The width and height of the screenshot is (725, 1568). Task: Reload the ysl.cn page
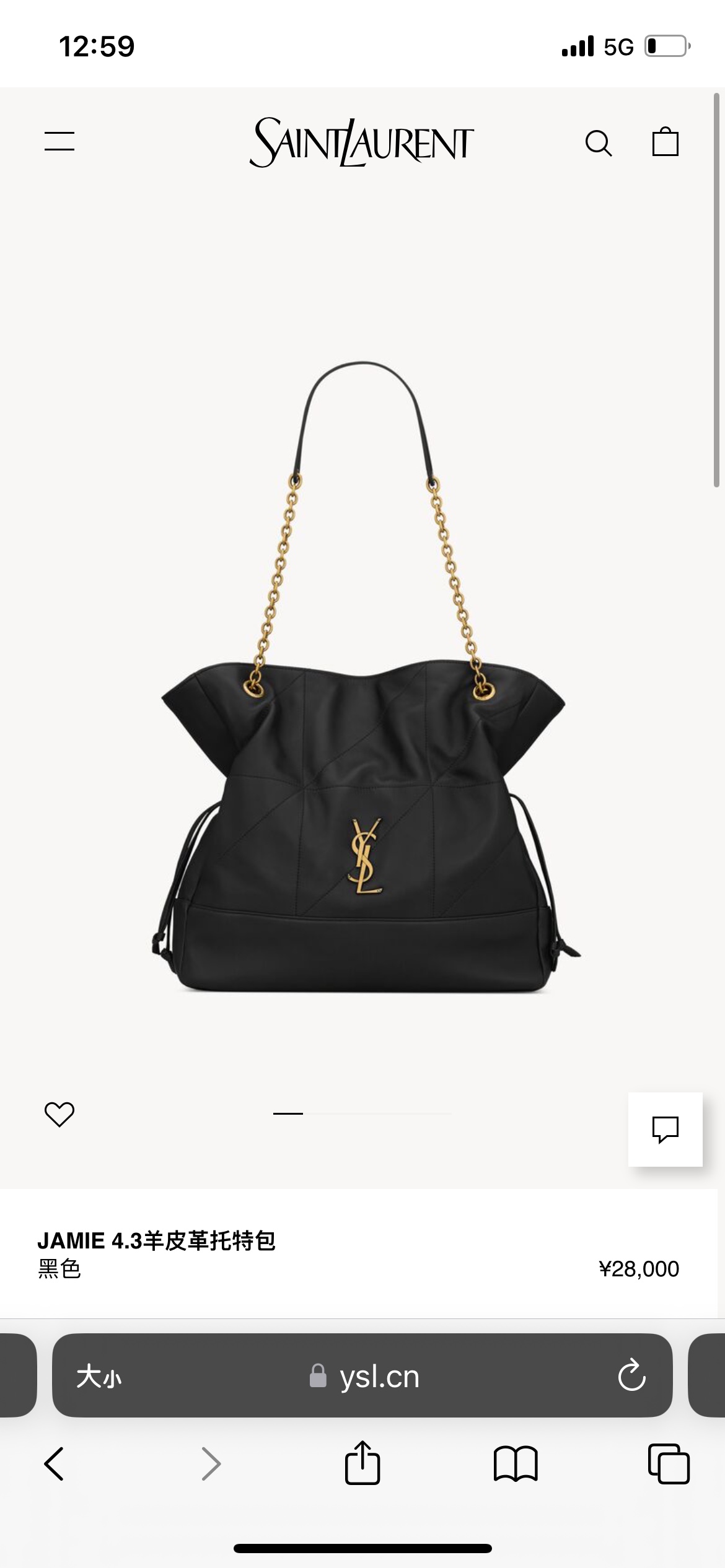point(631,1376)
